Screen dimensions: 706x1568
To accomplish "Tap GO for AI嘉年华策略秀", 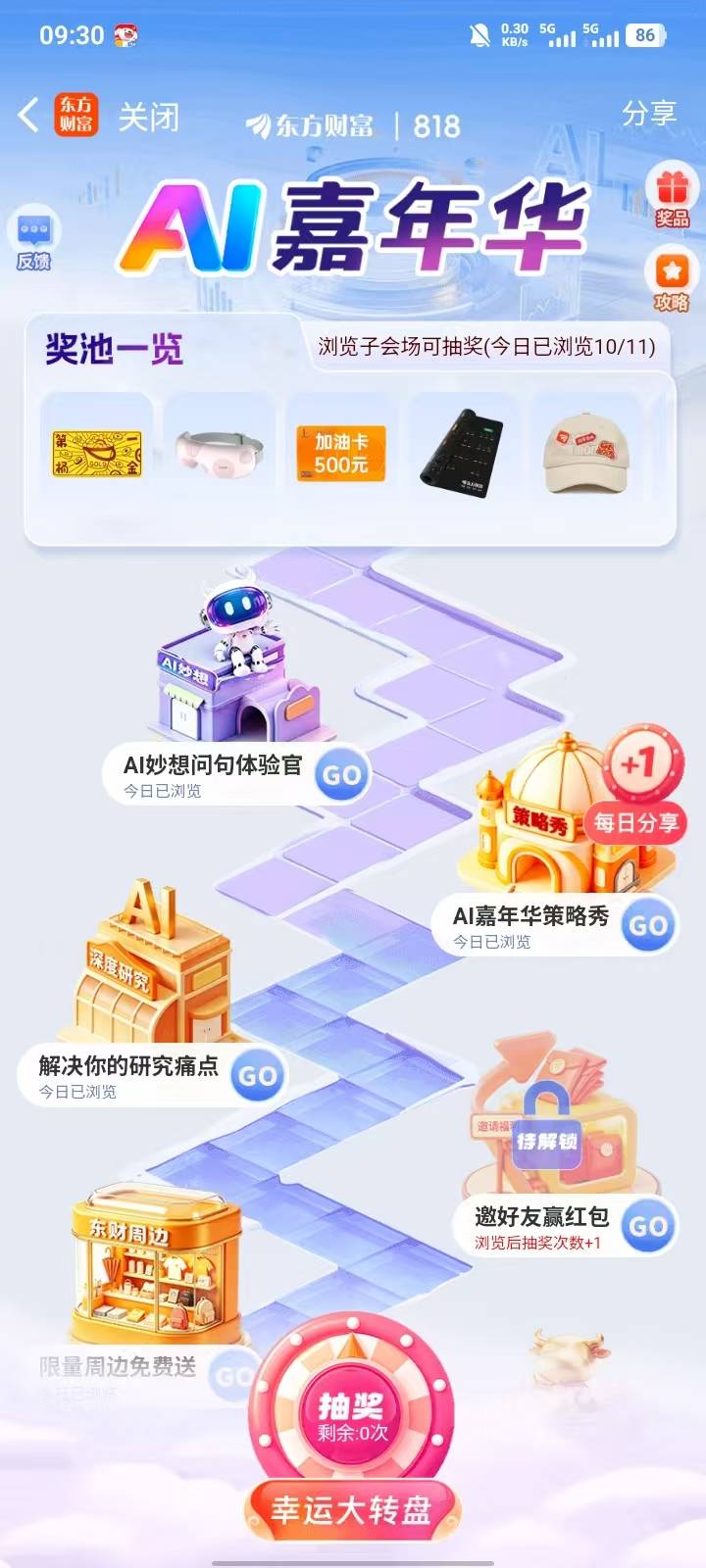I will point(648,925).
